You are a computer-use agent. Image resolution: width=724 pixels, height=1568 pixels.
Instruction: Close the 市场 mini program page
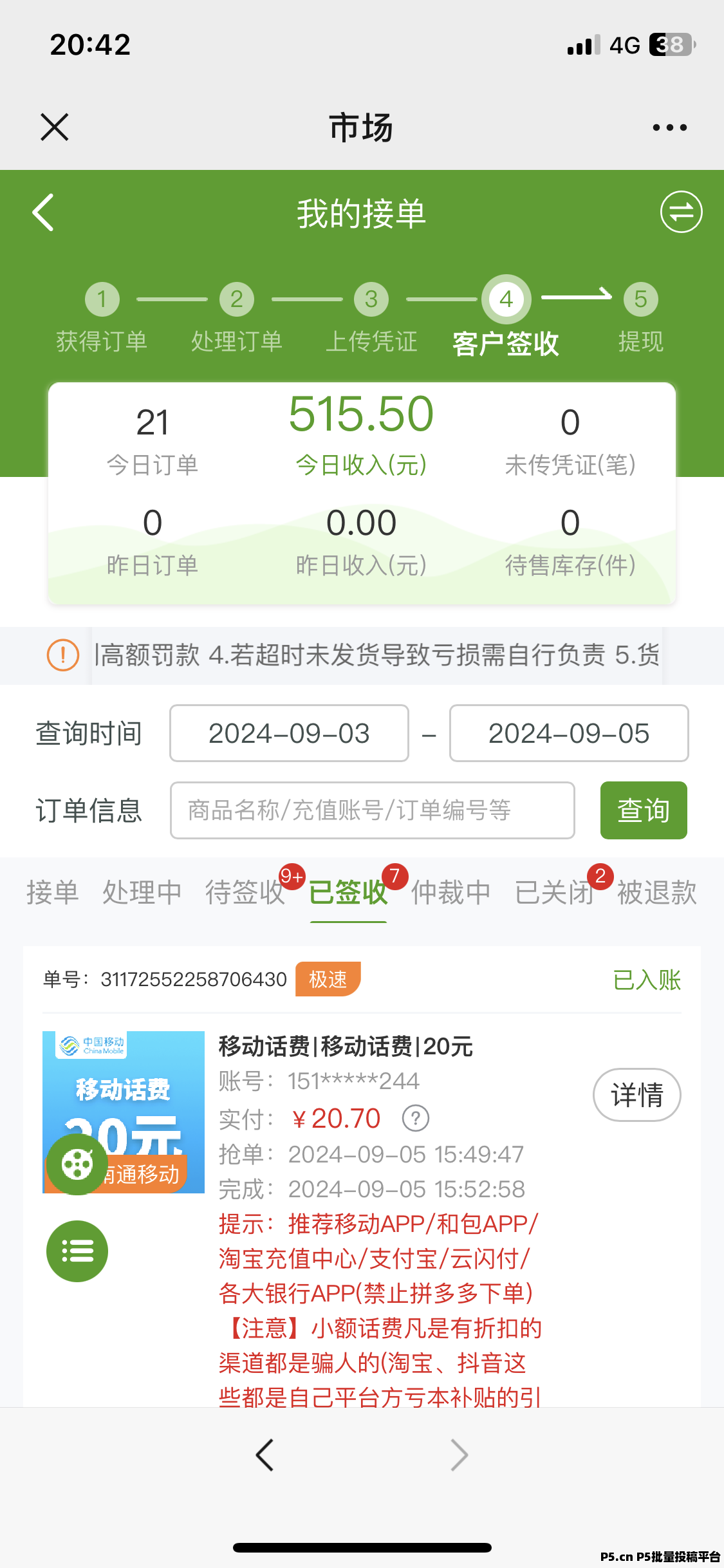[x=55, y=127]
